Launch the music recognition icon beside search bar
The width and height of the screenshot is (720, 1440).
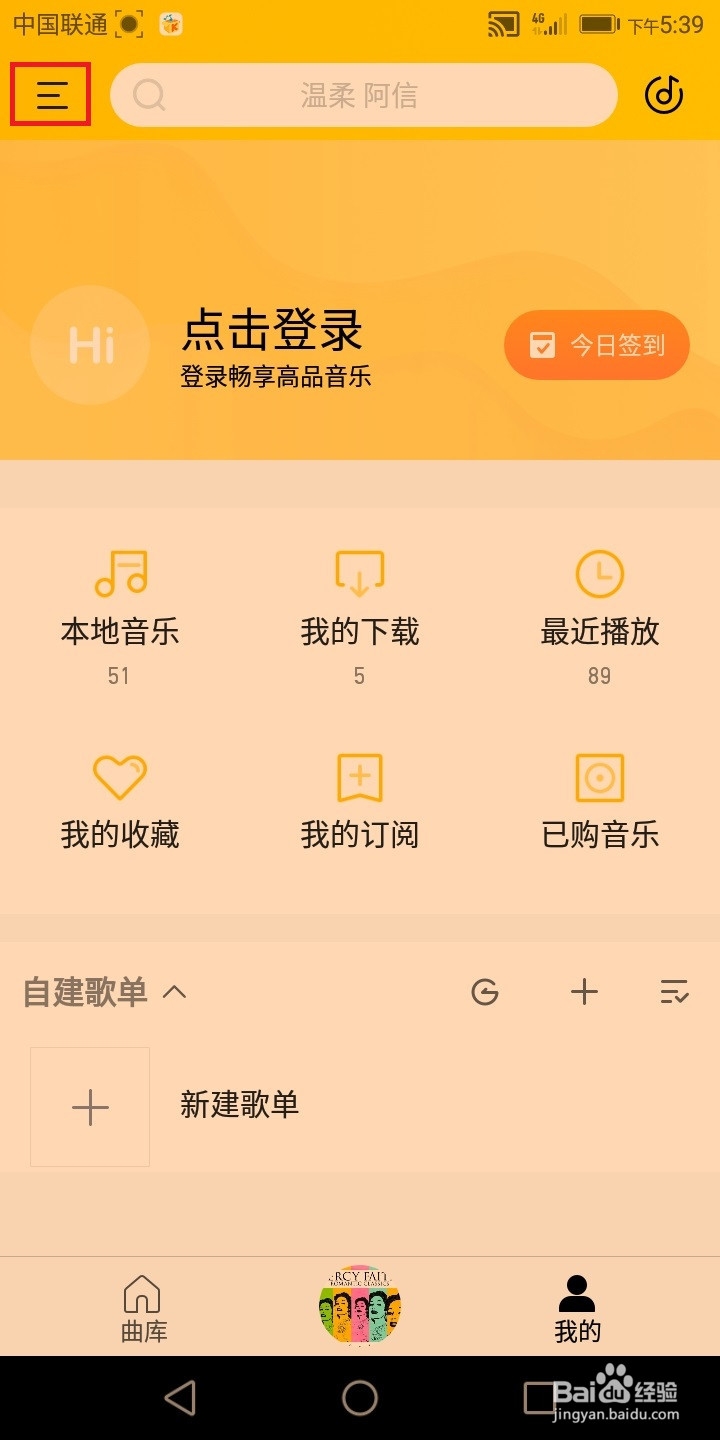point(663,95)
